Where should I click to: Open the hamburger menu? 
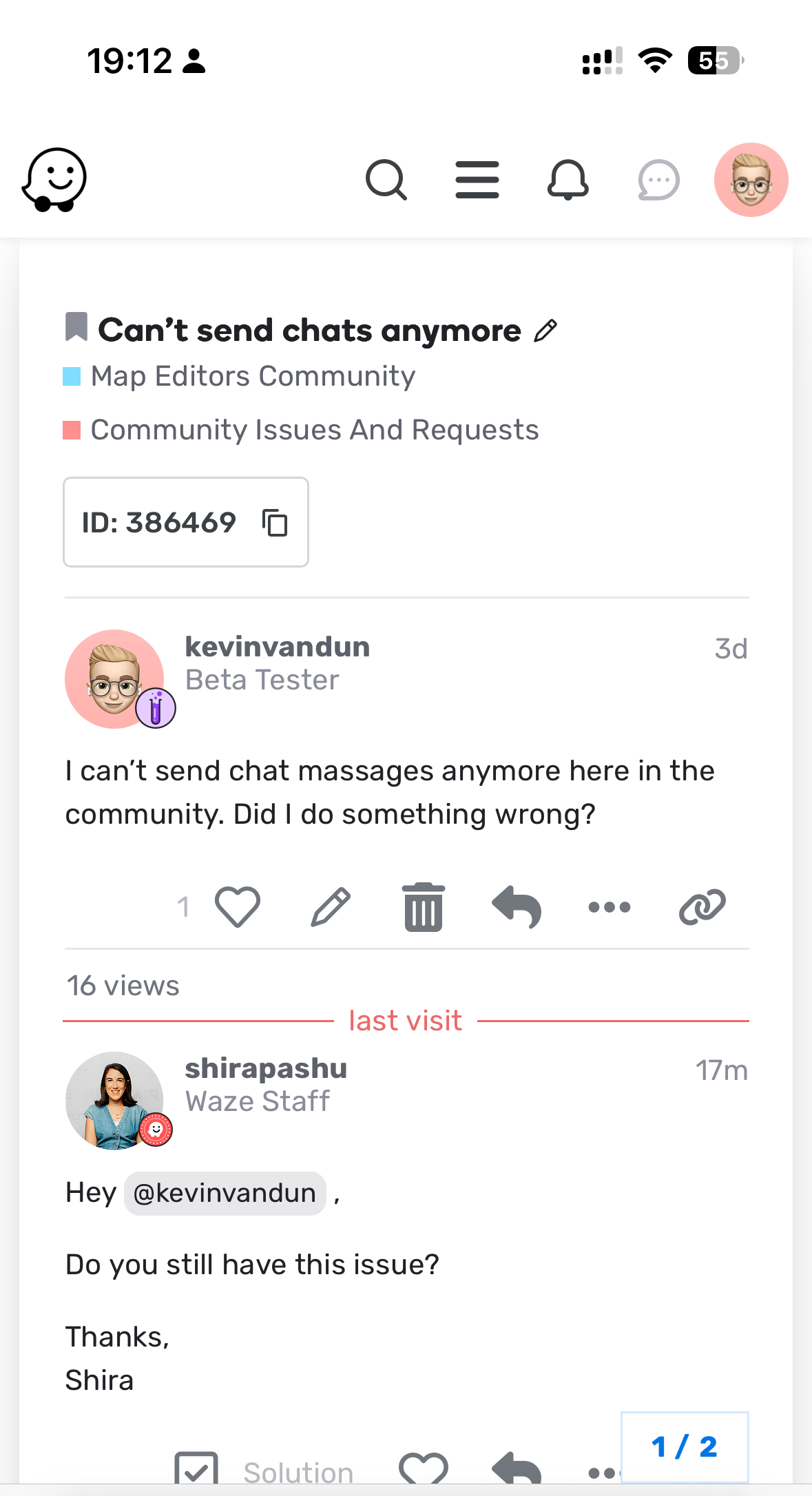point(477,180)
